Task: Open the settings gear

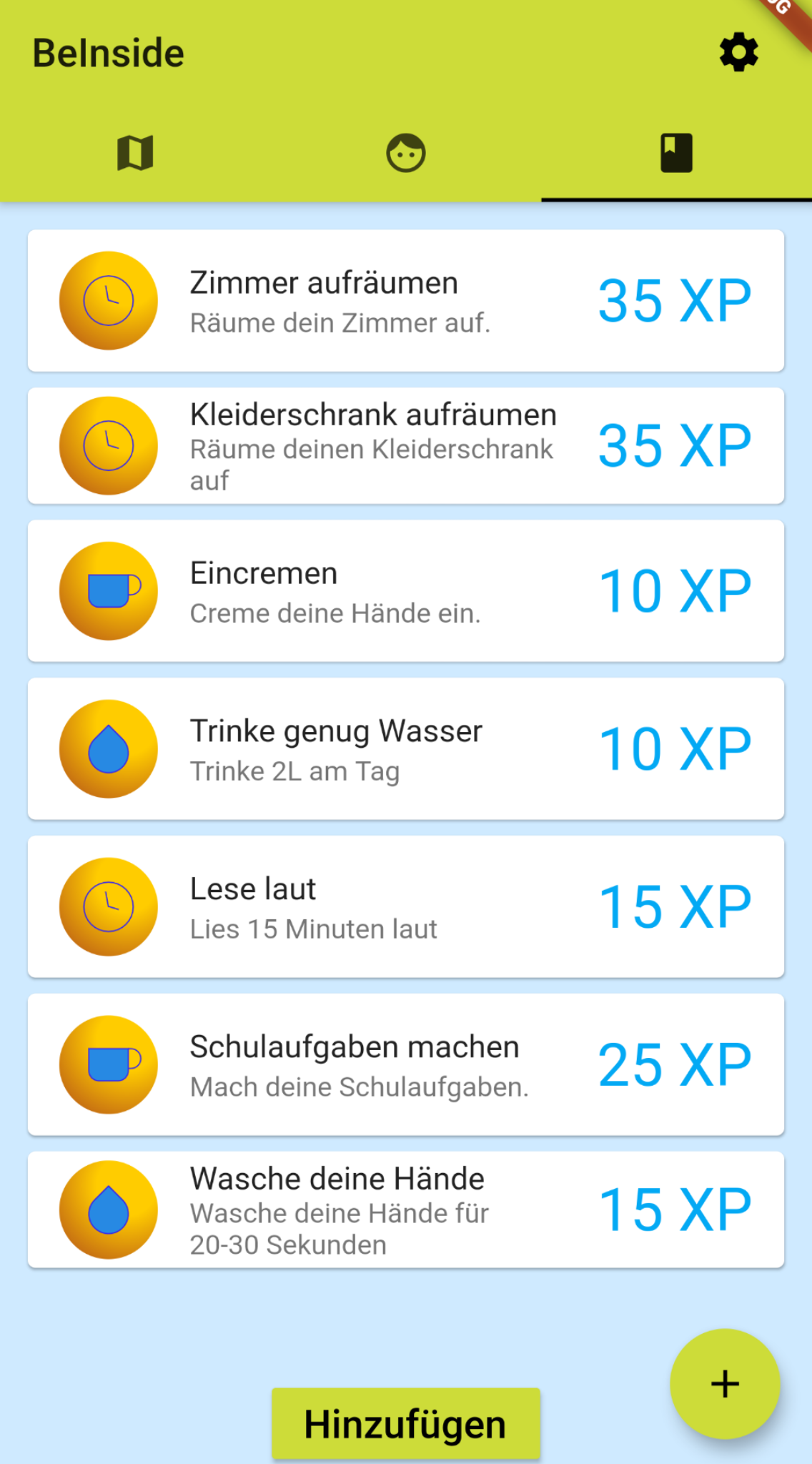Action: pos(738,52)
